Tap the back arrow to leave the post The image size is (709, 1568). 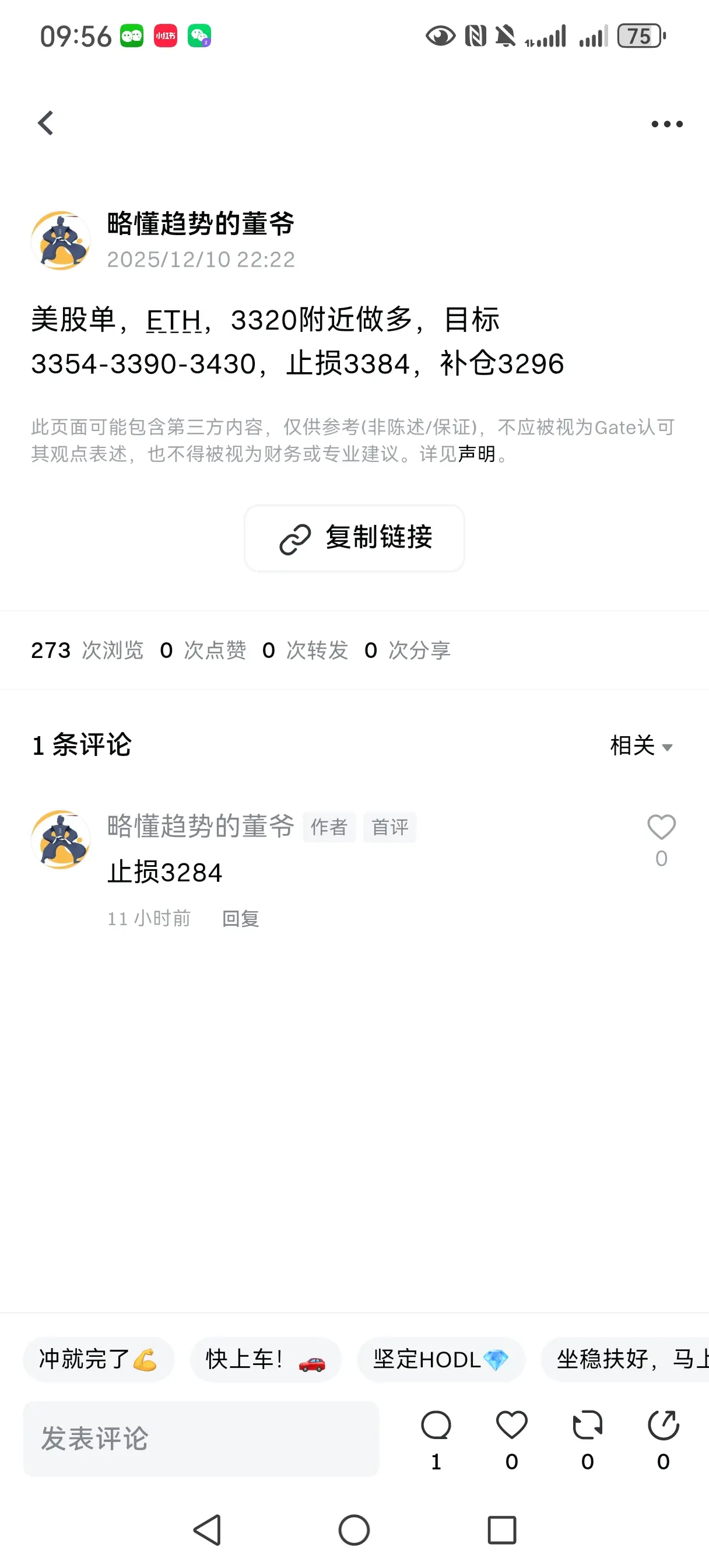click(x=45, y=123)
